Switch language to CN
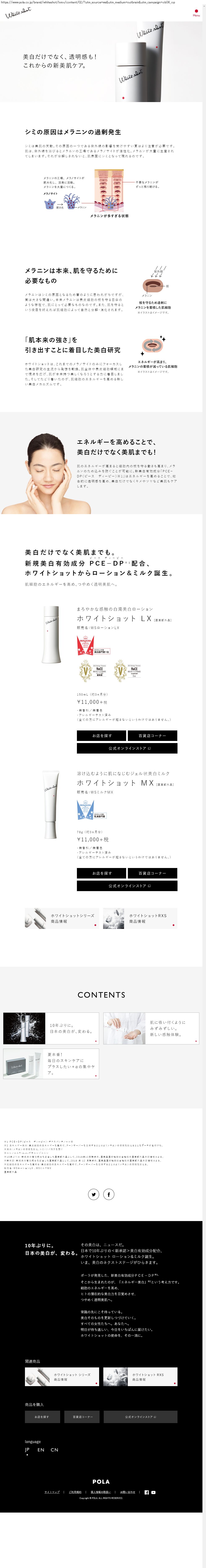 55,1450
